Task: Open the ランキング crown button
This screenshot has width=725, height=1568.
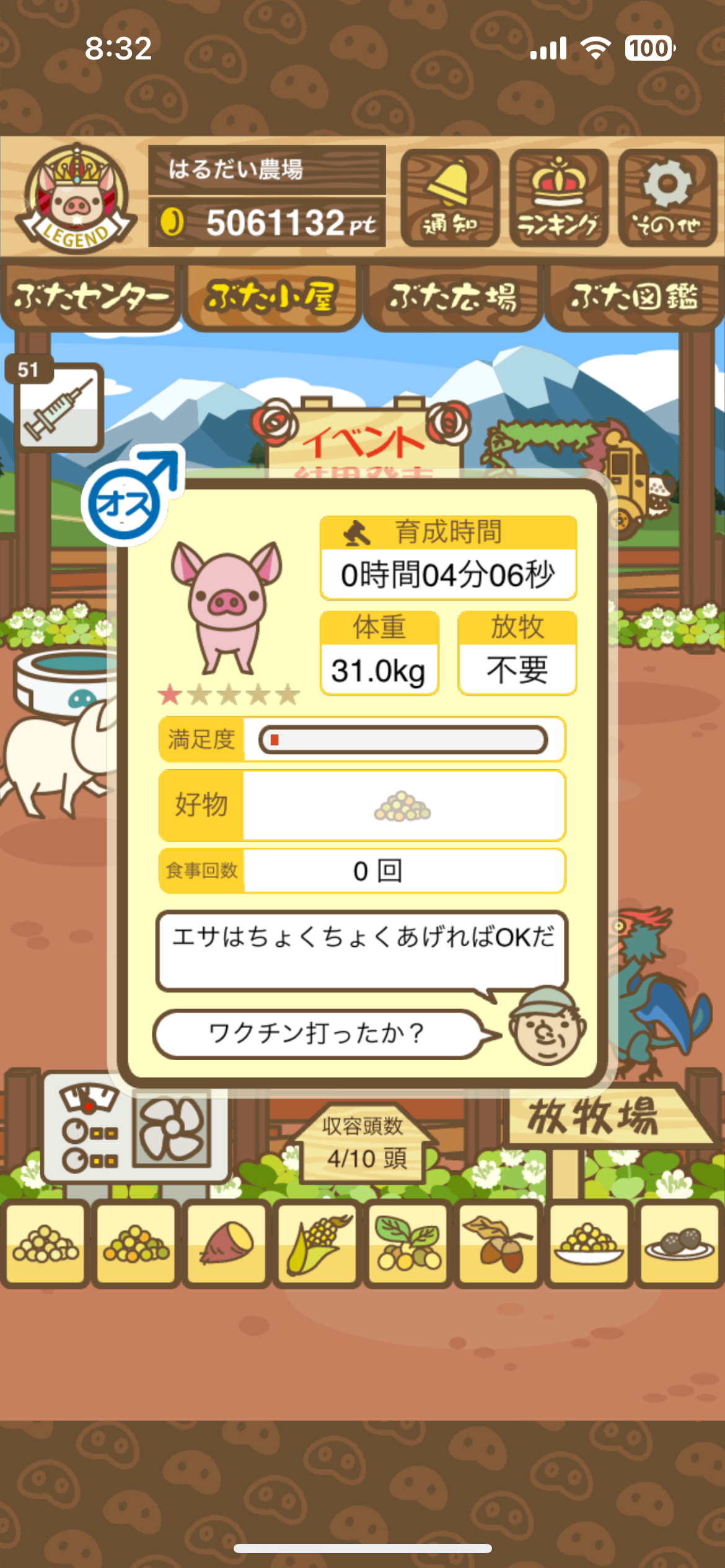Action: pos(558,198)
